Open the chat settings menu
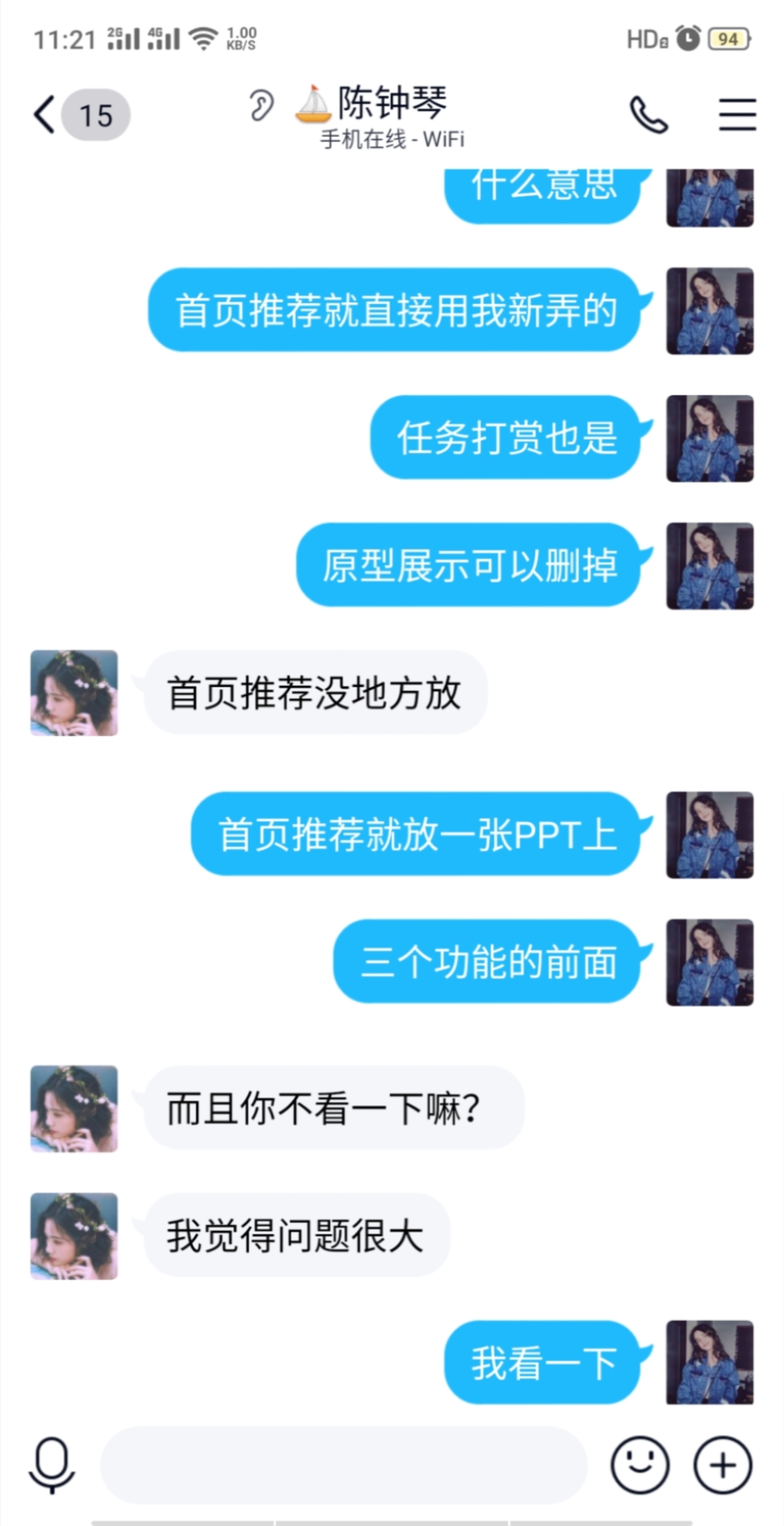 click(x=737, y=114)
